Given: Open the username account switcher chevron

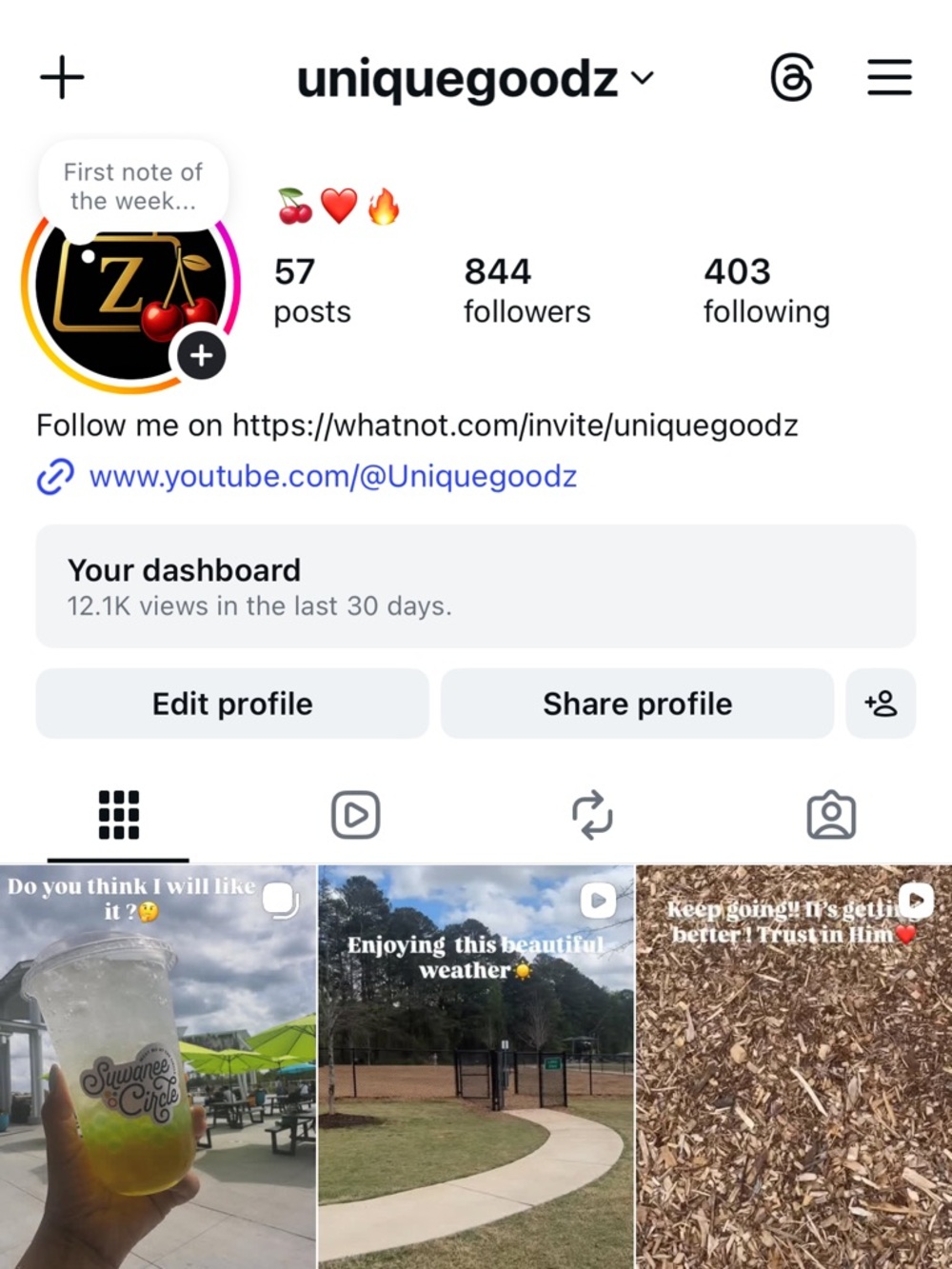Looking at the screenshot, I should [x=642, y=80].
